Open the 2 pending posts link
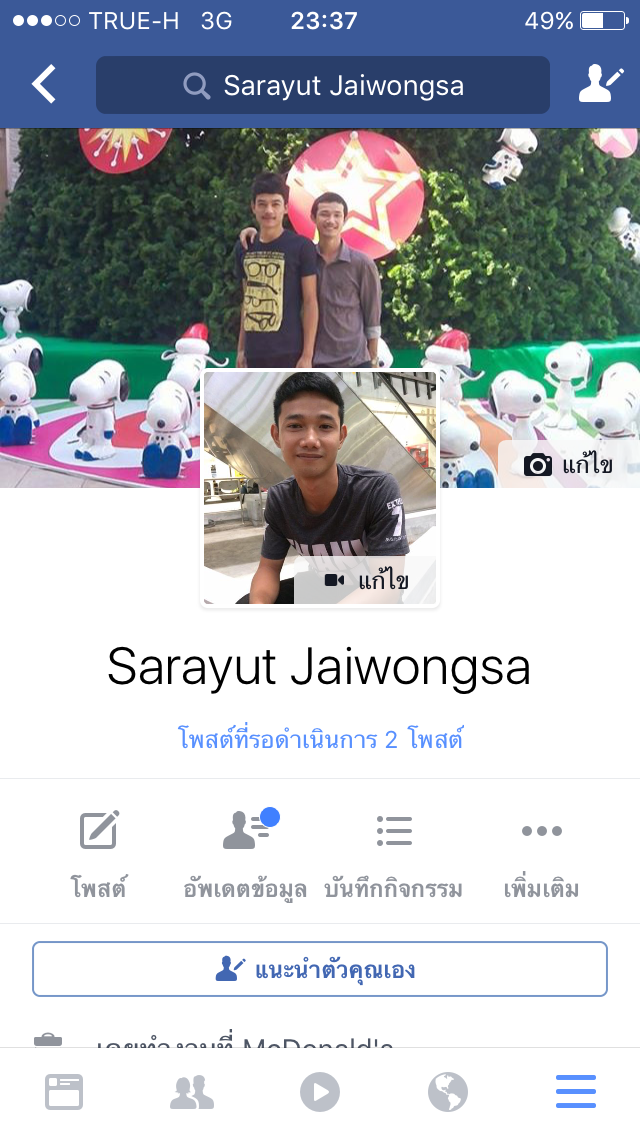This screenshot has height=1136, width=640. click(320, 740)
